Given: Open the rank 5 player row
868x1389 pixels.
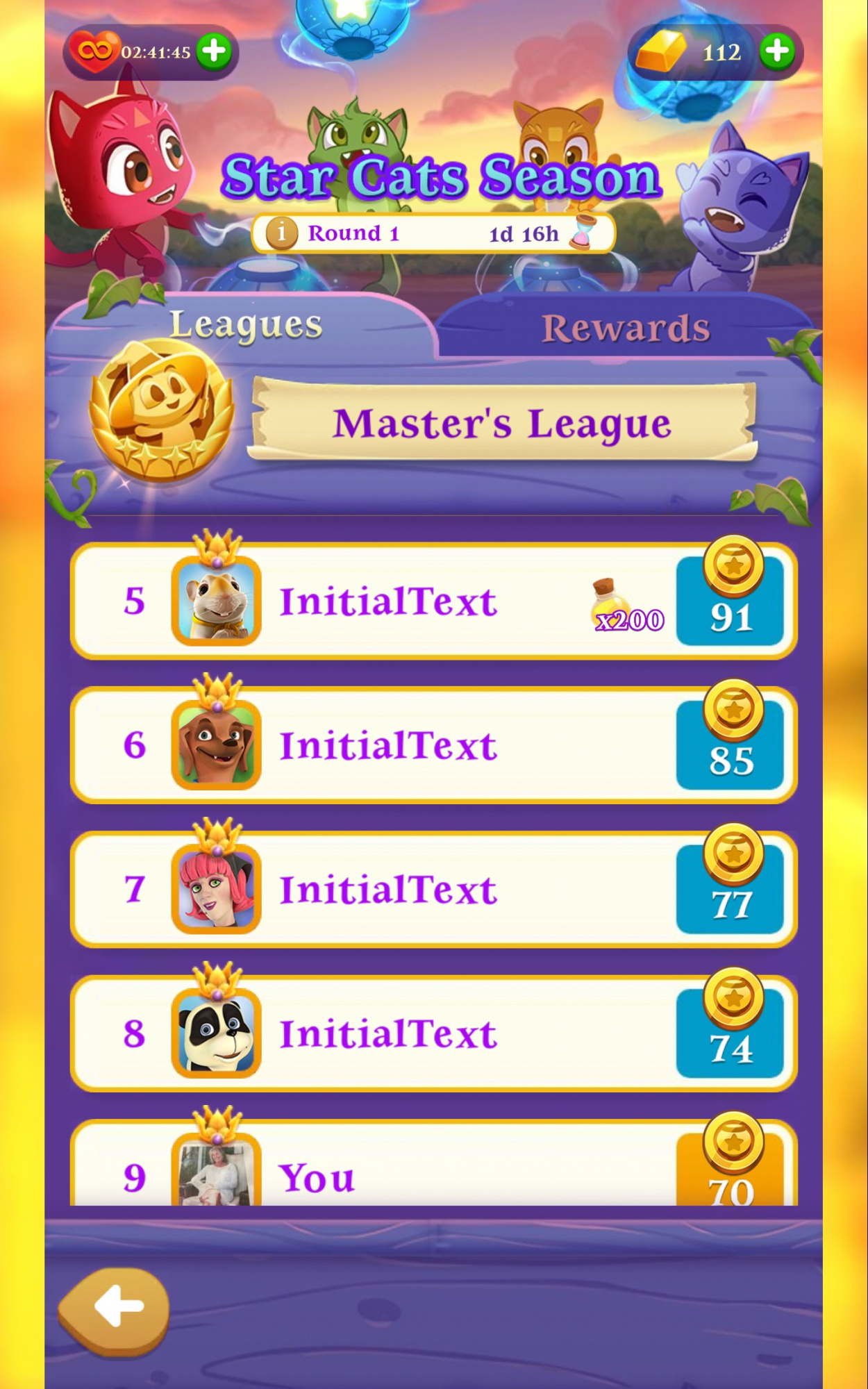Looking at the screenshot, I should (433, 601).
